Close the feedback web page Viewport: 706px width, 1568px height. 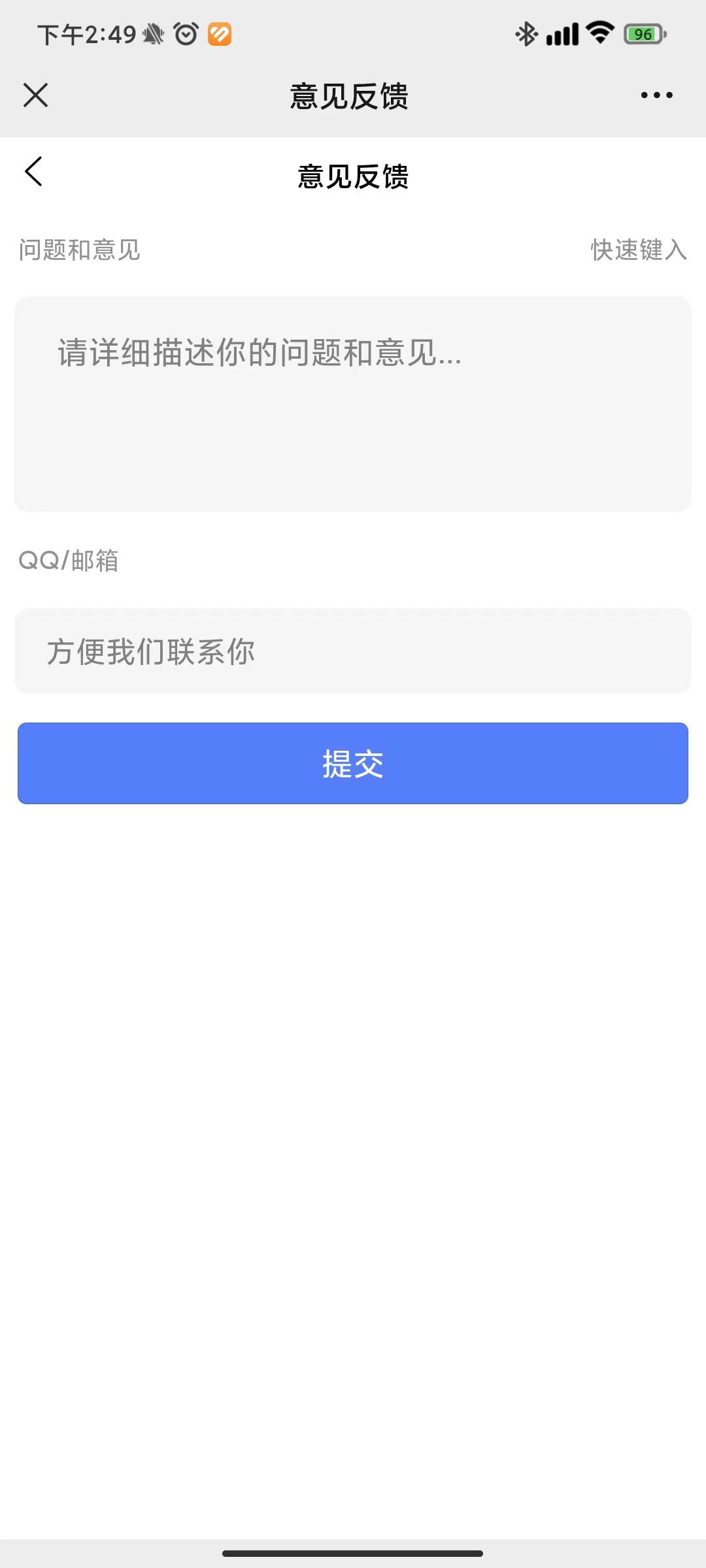35,95
